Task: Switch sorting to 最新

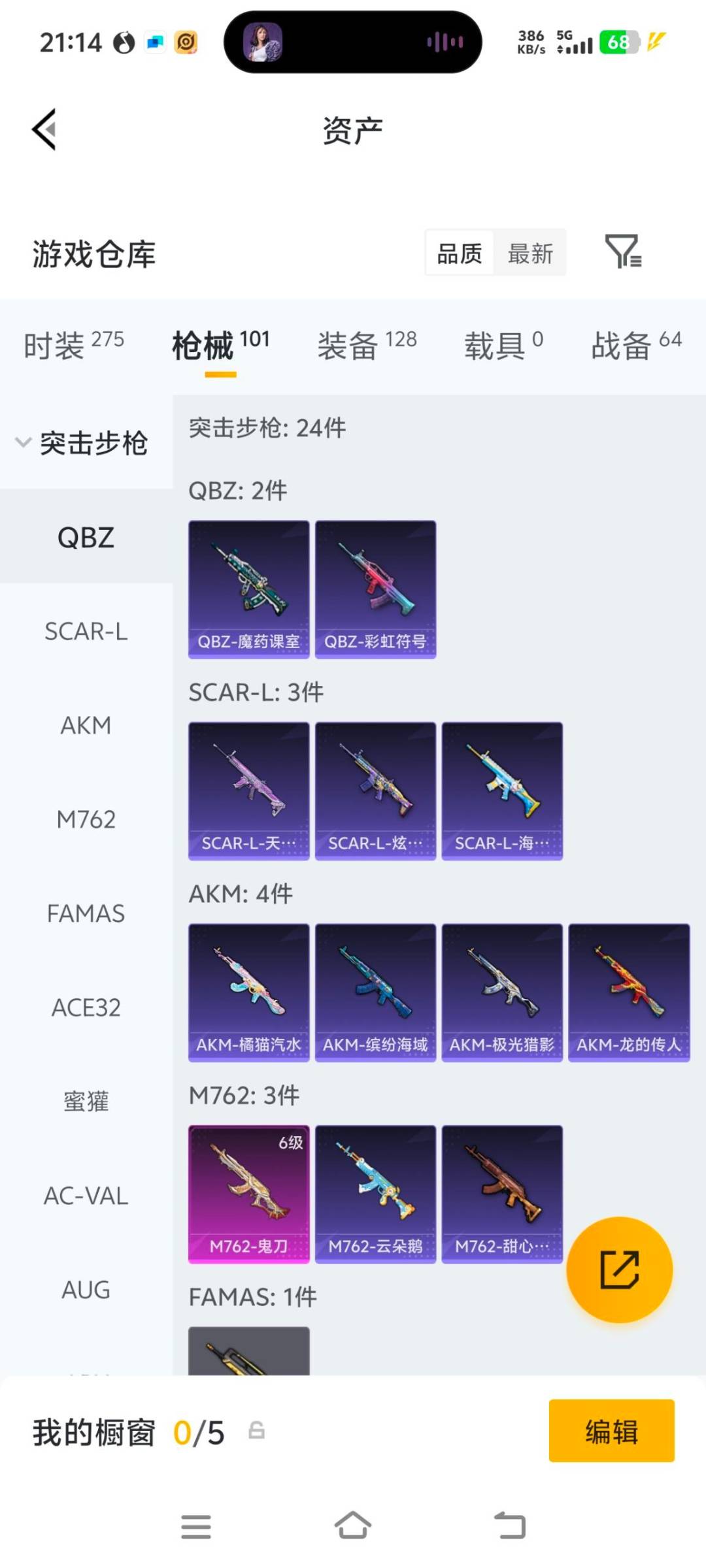Action: 531,253
